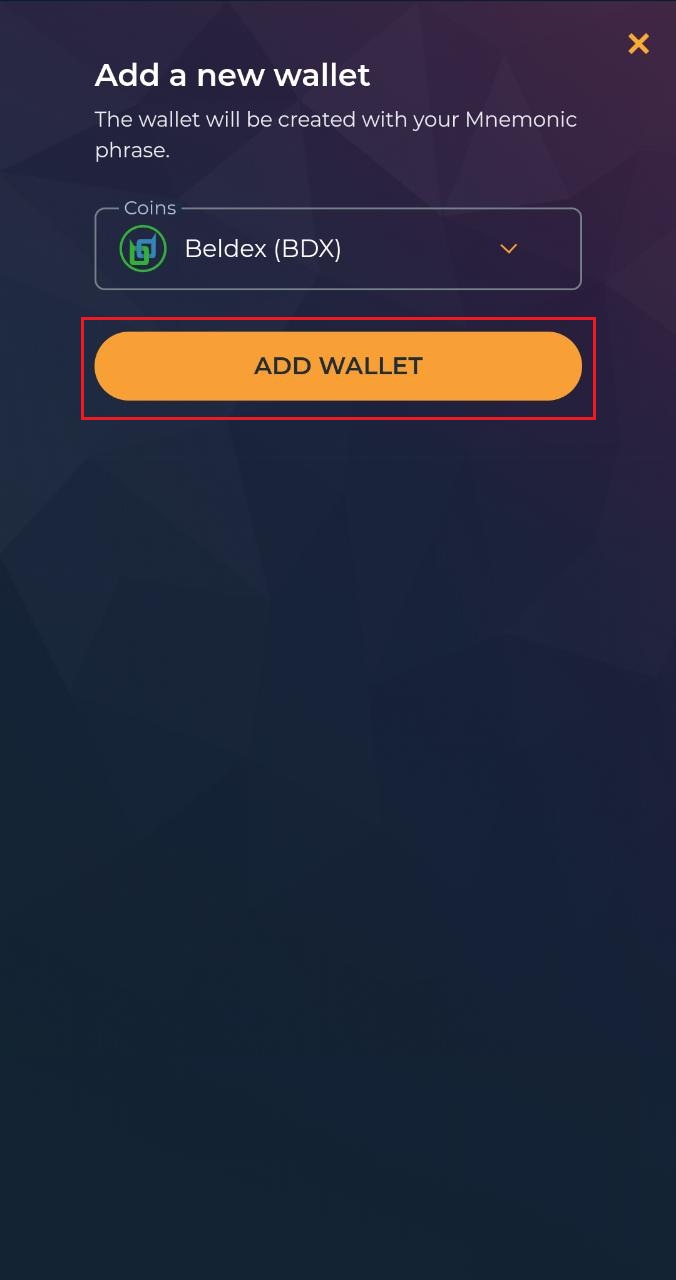This screenshot has height=1280, width=676.
Task: Expand the Coins dropdown showing Beldex (BDX)
Action: point(508,249)
